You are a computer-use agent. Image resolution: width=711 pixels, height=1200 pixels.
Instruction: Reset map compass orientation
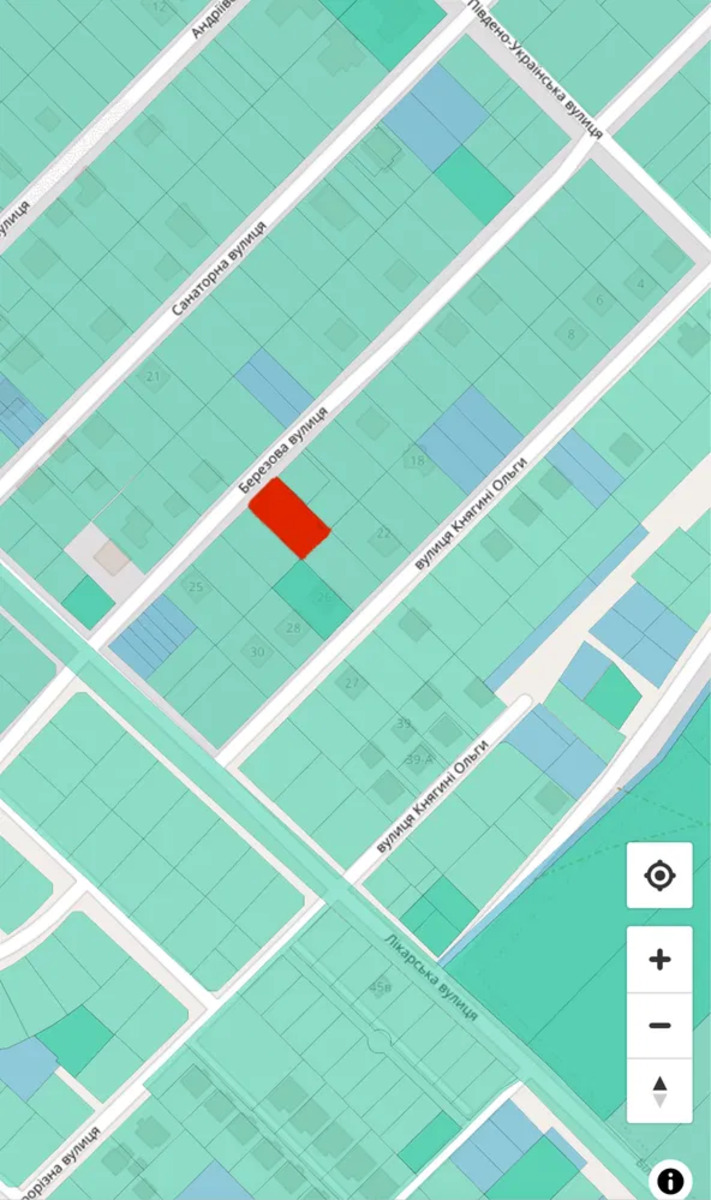click(x=659, y=1090)
